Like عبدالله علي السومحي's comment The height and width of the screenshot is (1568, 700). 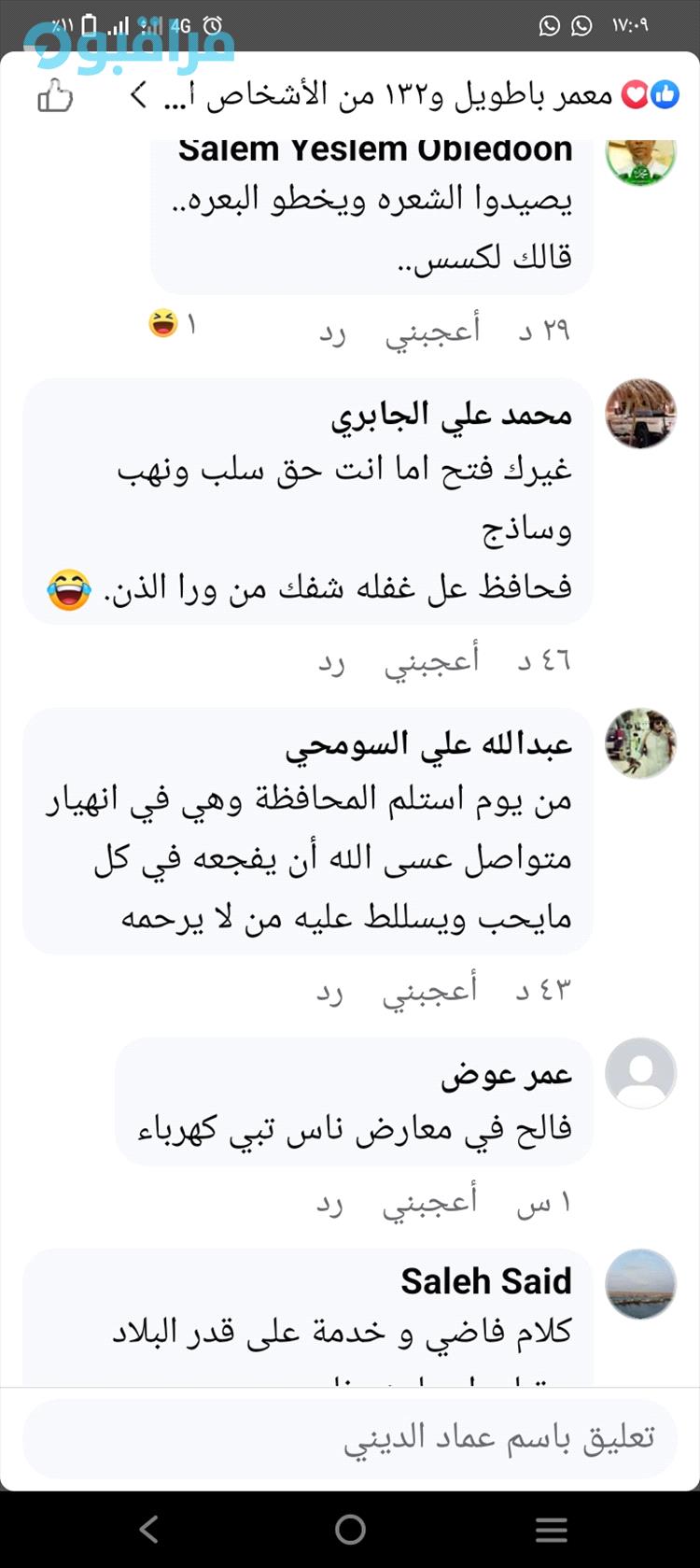click(430, 990)
